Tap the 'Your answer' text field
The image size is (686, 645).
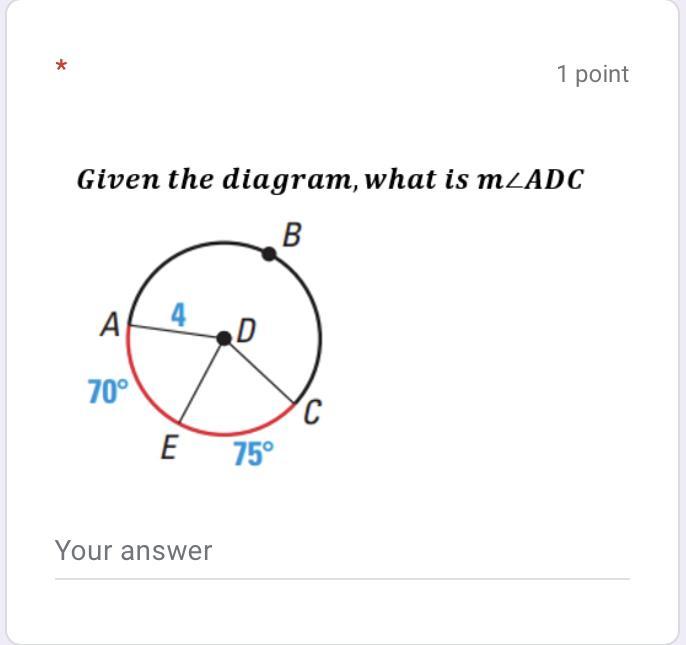341,551
